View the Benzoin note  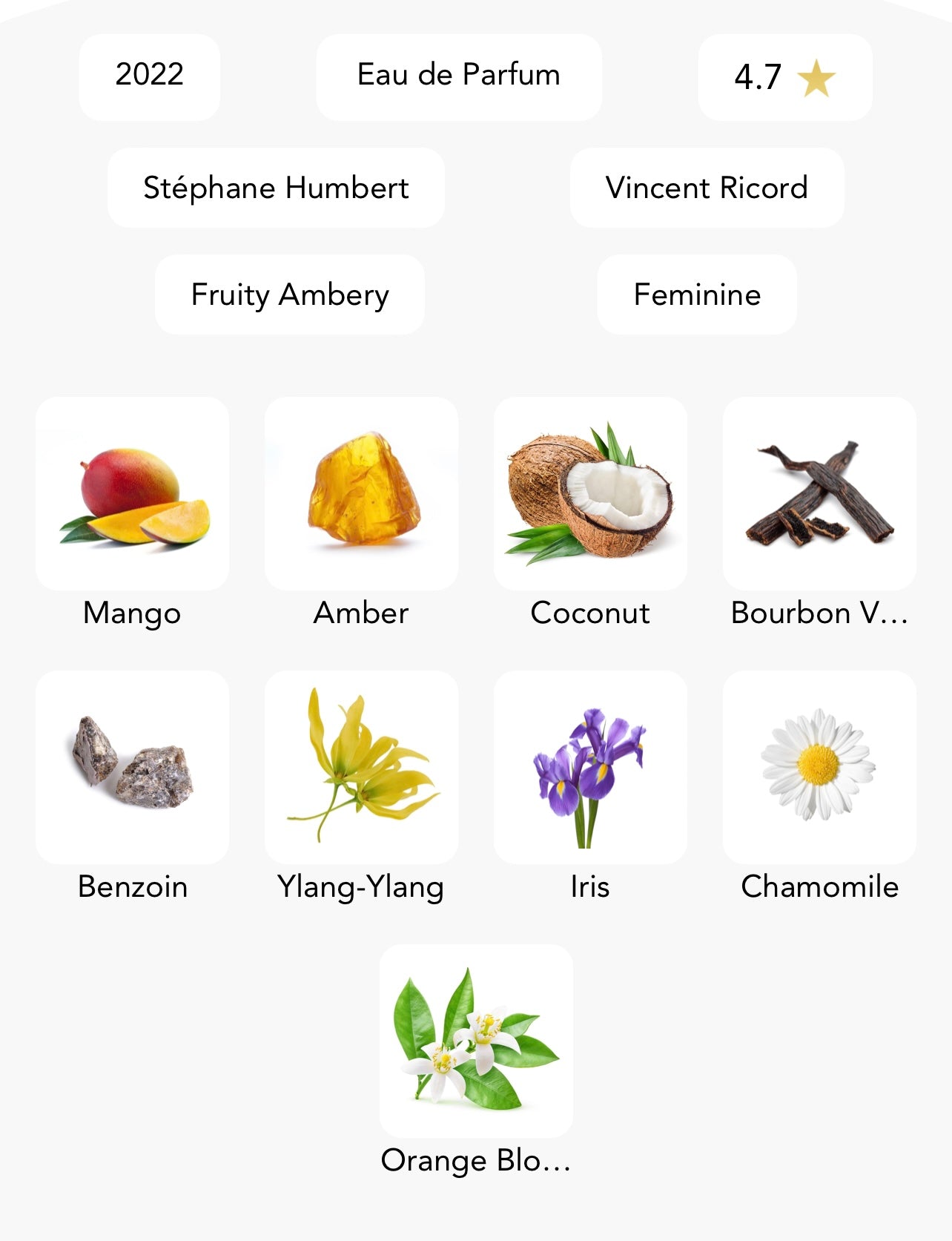tap(132, 767)
